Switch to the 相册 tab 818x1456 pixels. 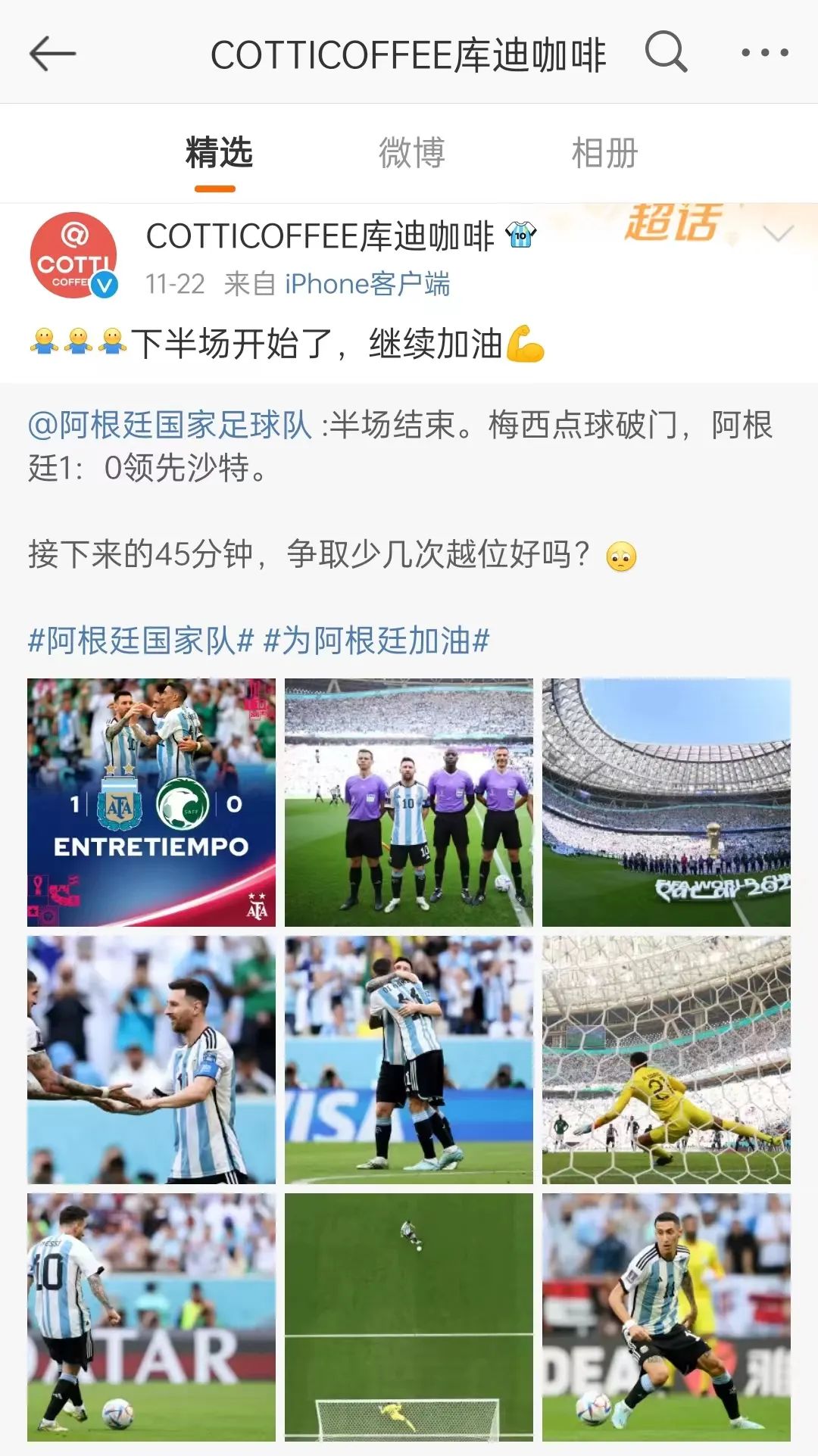click(x=604, y=153)
